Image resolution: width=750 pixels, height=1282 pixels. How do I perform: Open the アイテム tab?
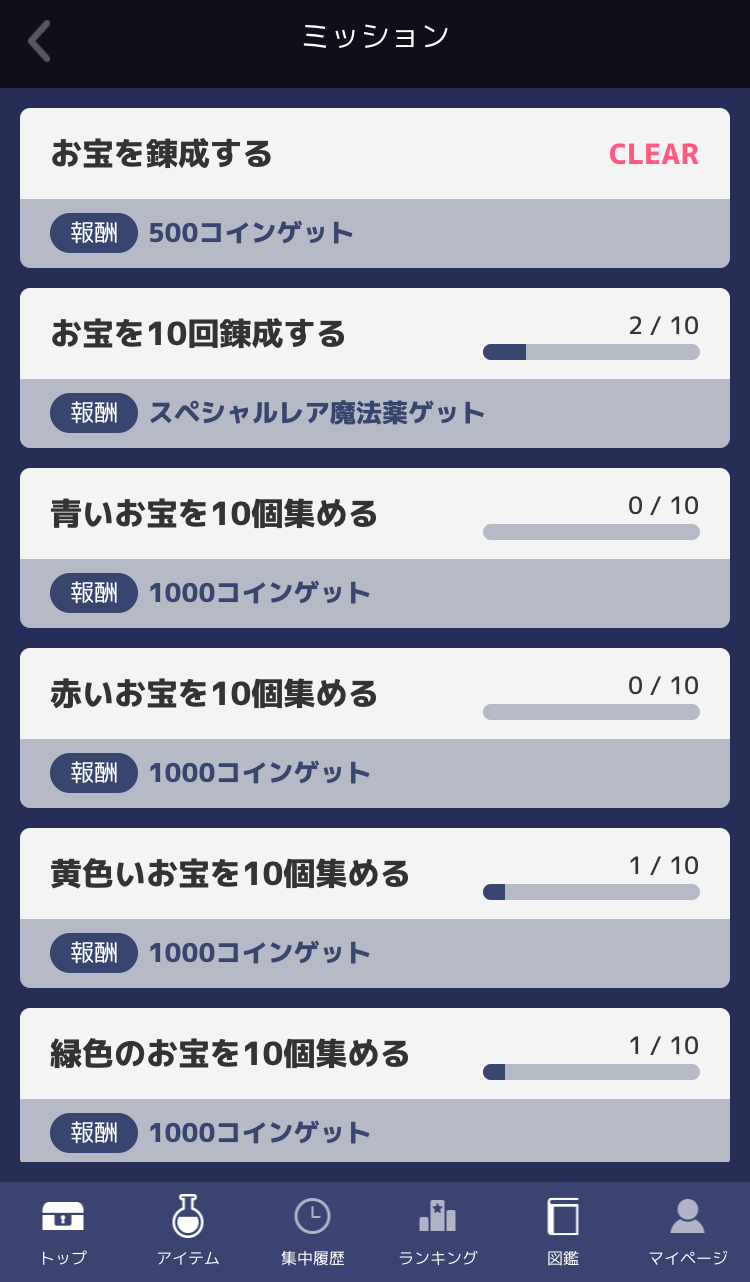188,1232
